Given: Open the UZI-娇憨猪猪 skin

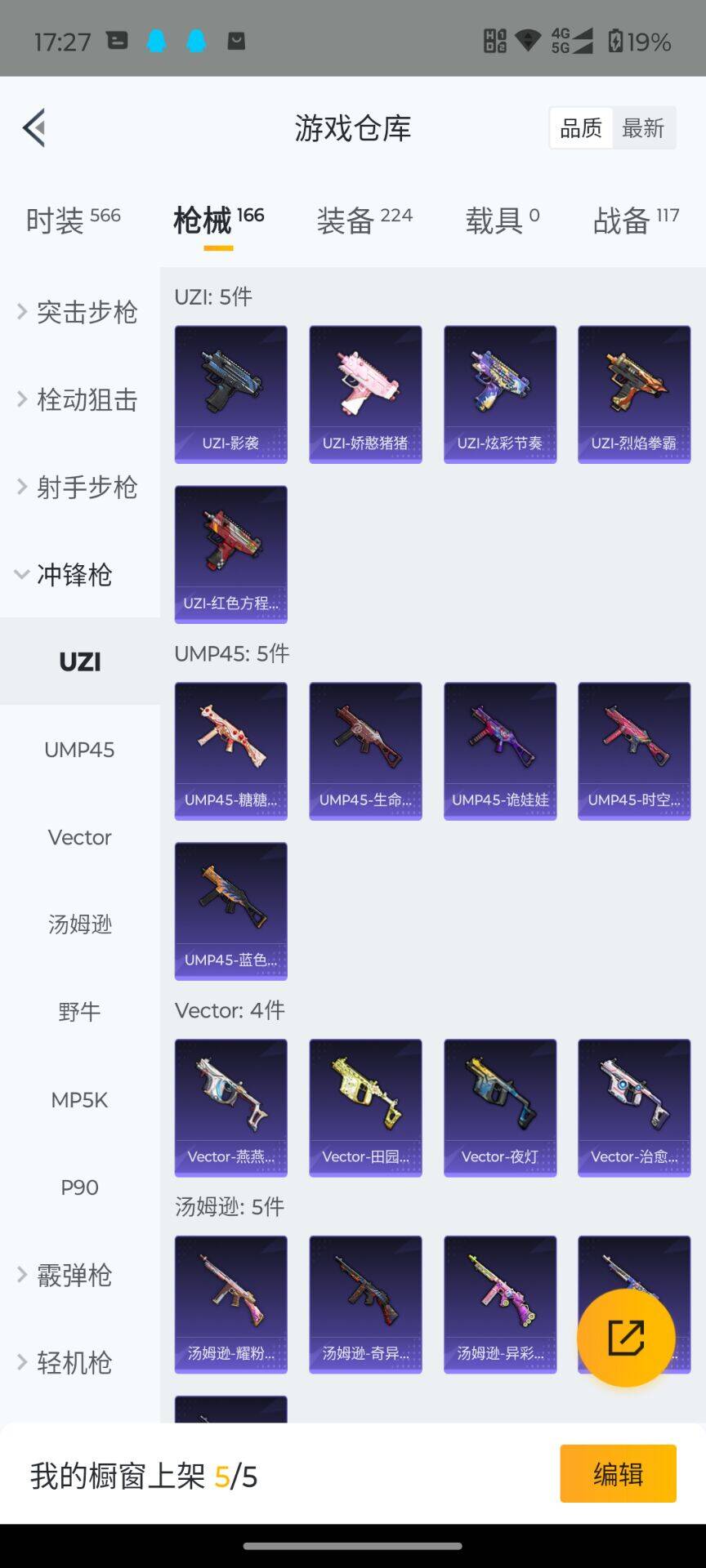Looking at the screenshot, I should pyautogui.click(x=365, y=394).
